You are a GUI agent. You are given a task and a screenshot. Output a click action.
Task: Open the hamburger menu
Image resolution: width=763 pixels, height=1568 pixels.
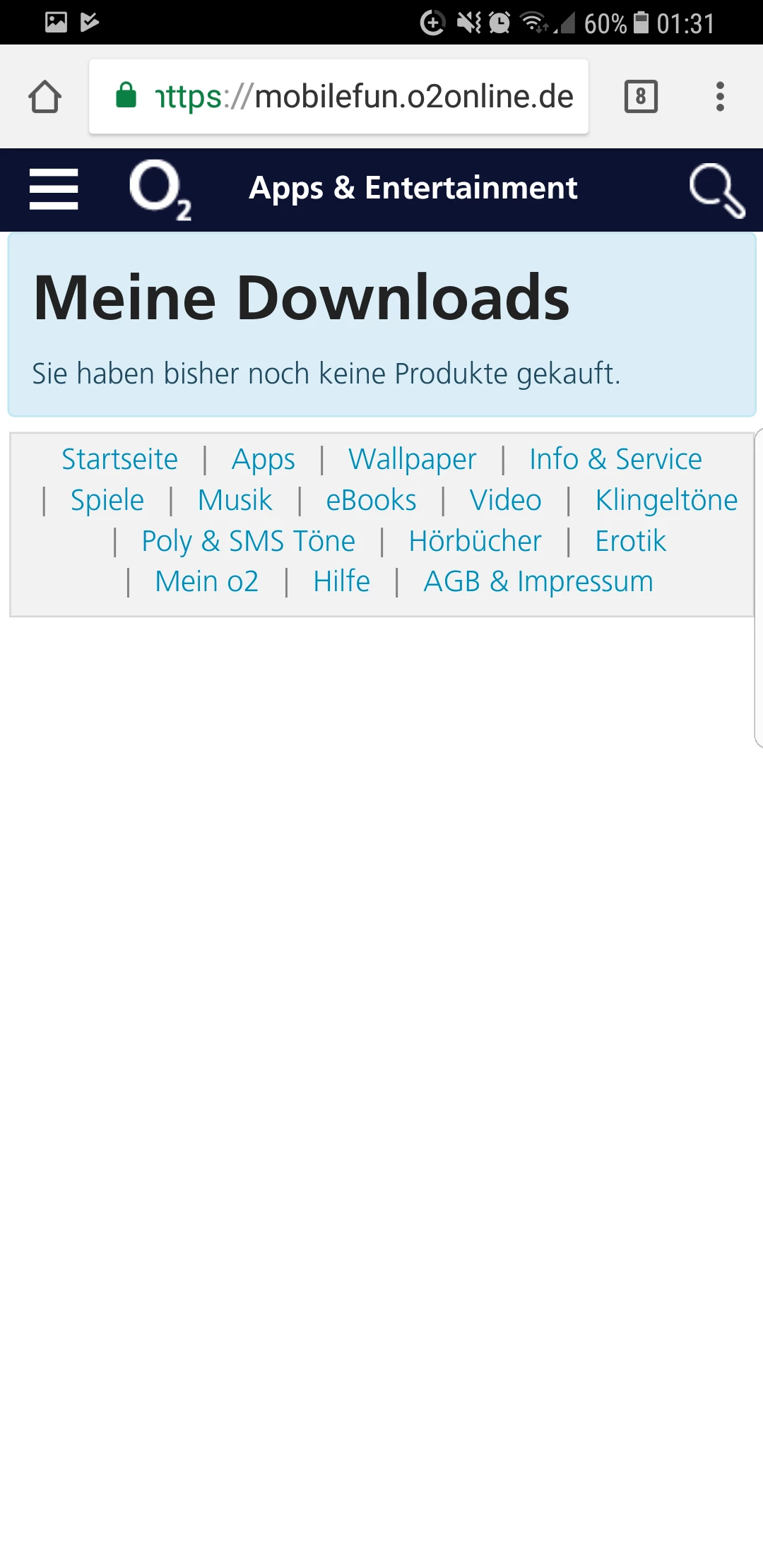tap(54, 189)
